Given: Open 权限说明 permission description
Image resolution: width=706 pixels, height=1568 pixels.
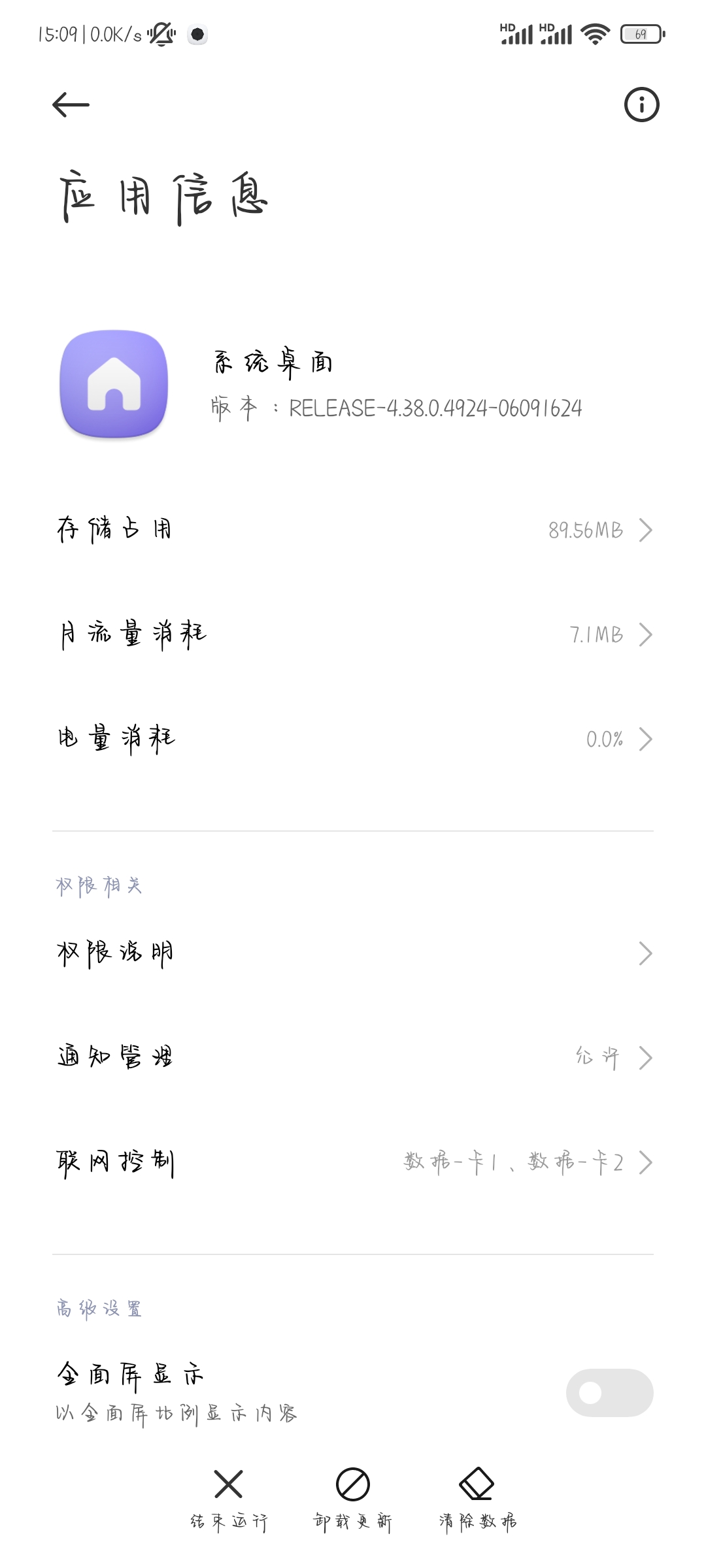Looking at the screenshot, I should point(353,954).
